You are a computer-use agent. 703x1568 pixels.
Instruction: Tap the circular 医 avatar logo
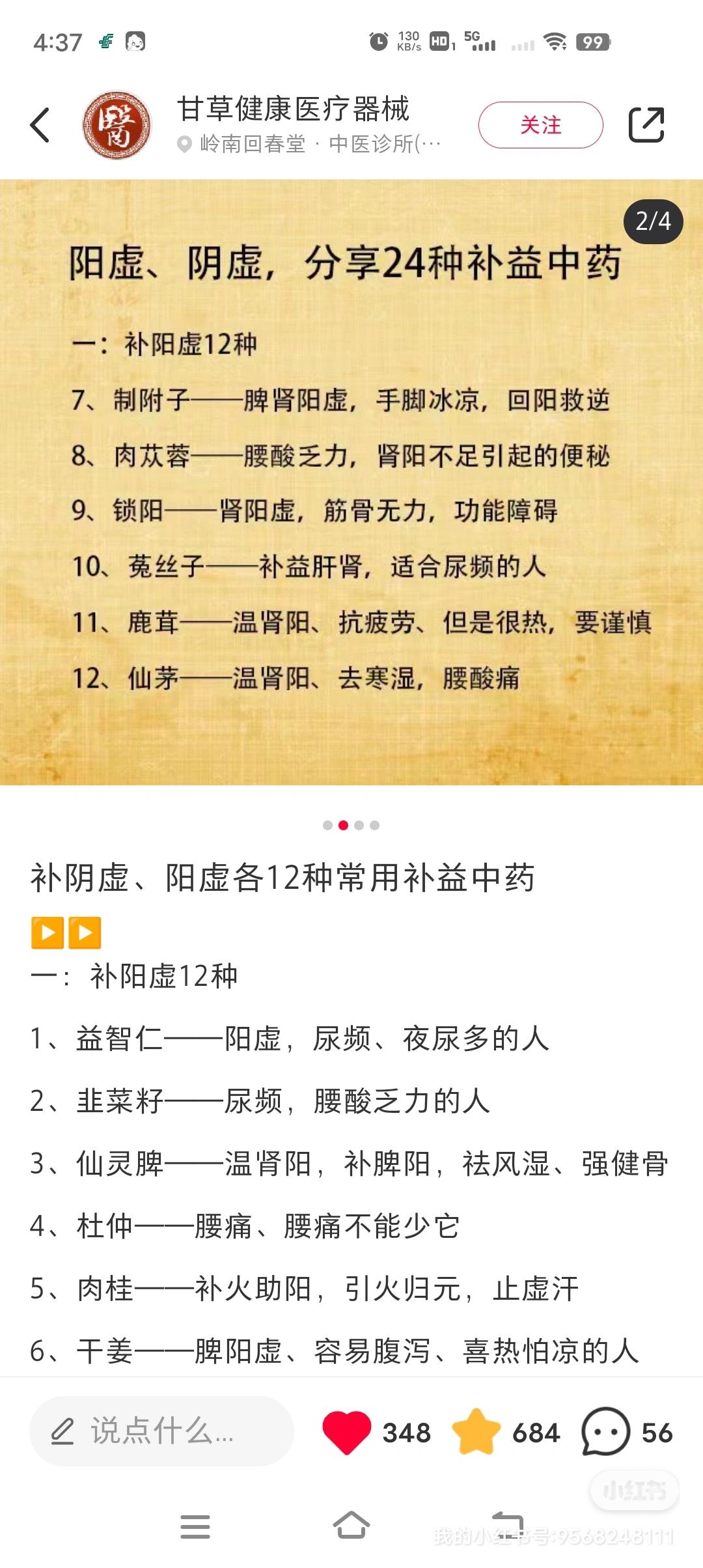tap(117, 125)
